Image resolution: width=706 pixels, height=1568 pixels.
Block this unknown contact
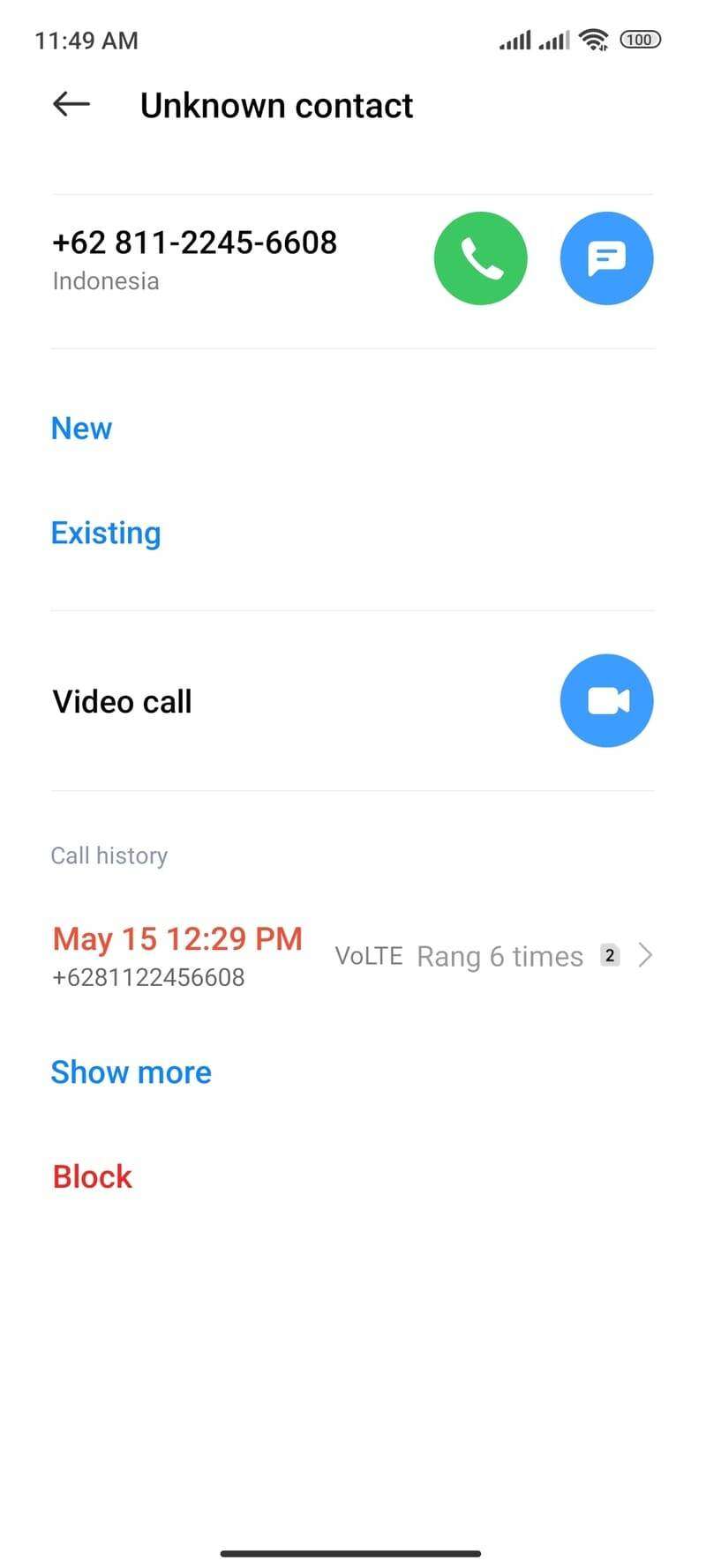pyautogui.click(x=92, y=1176)
